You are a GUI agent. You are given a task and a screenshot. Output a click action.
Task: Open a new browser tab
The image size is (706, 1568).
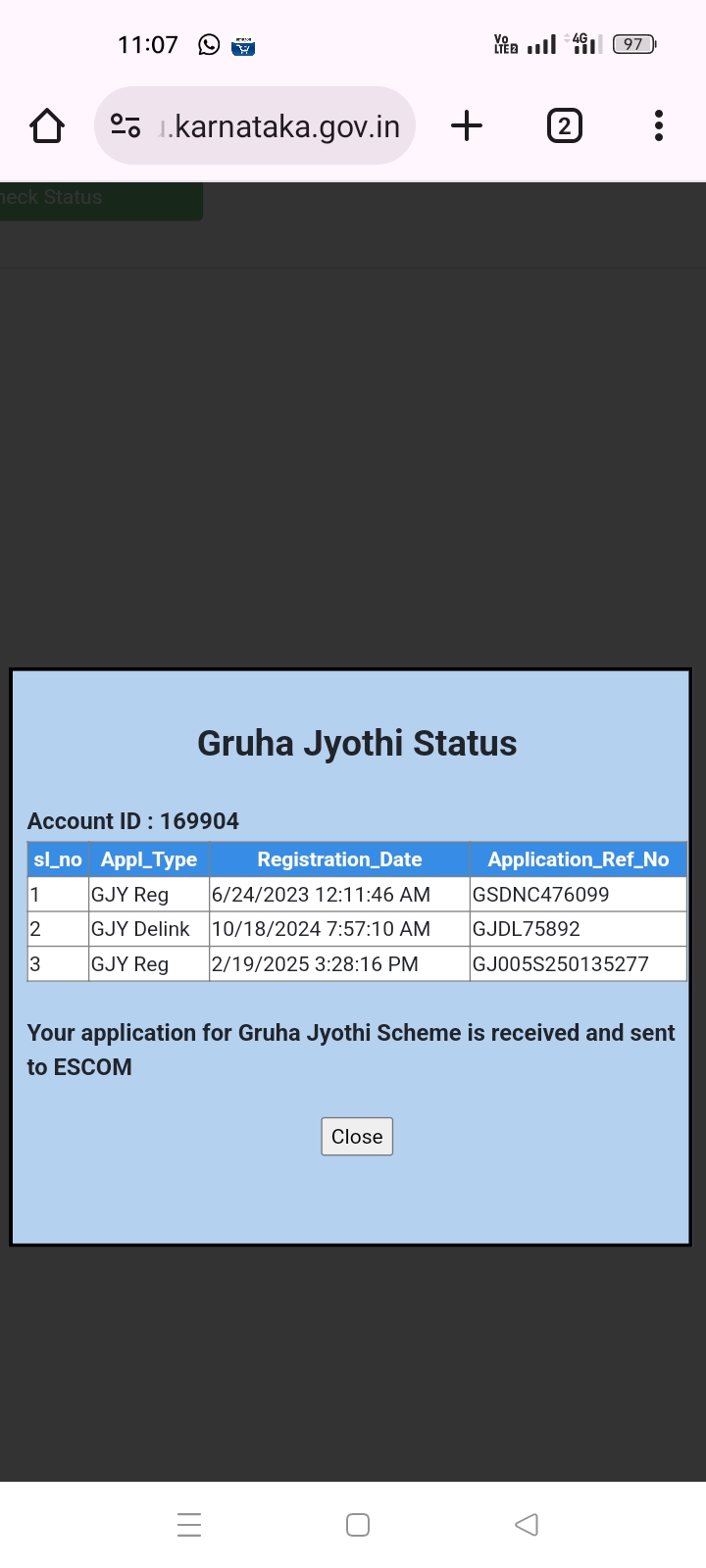tap(467, 126)
